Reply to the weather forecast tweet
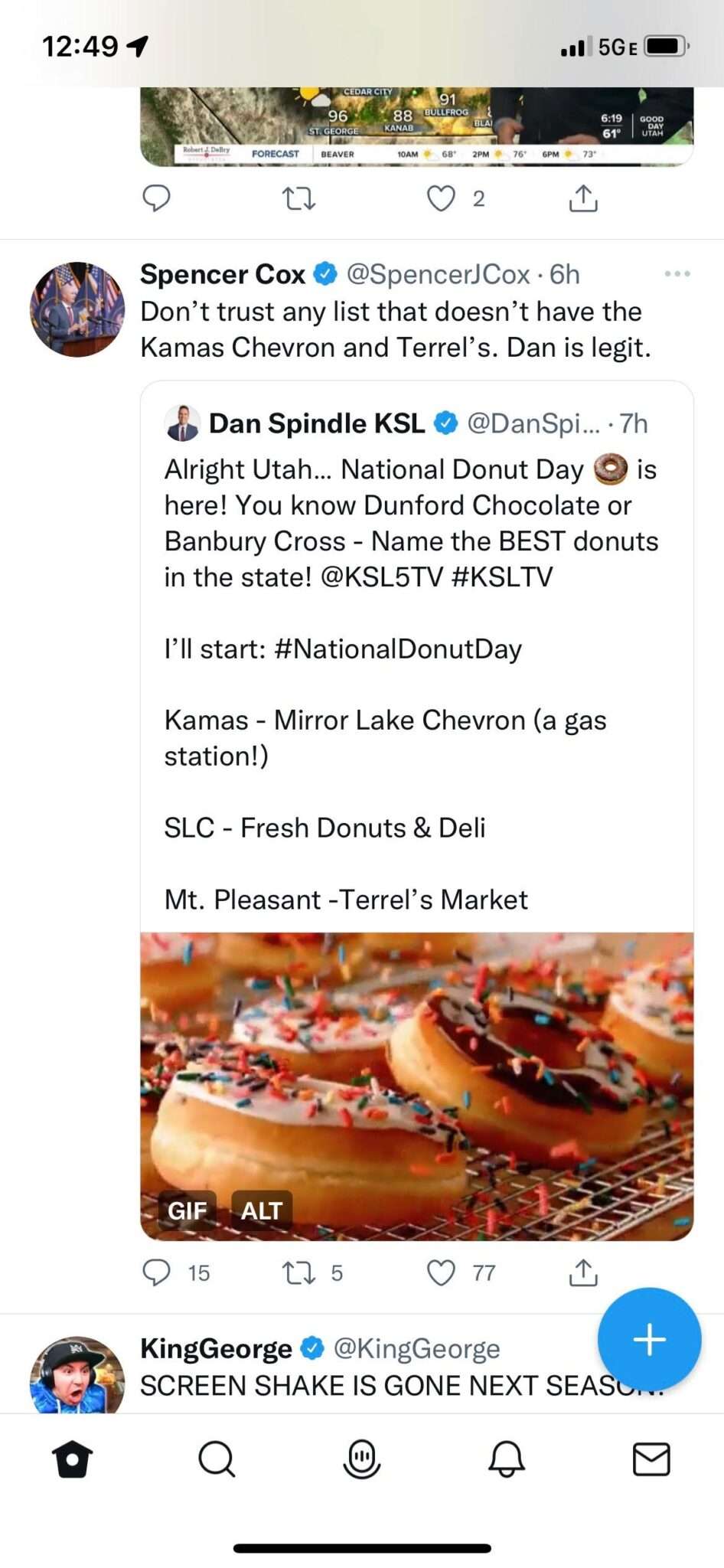The height and width of the screenshot is (1568, 724). (157, 198)
